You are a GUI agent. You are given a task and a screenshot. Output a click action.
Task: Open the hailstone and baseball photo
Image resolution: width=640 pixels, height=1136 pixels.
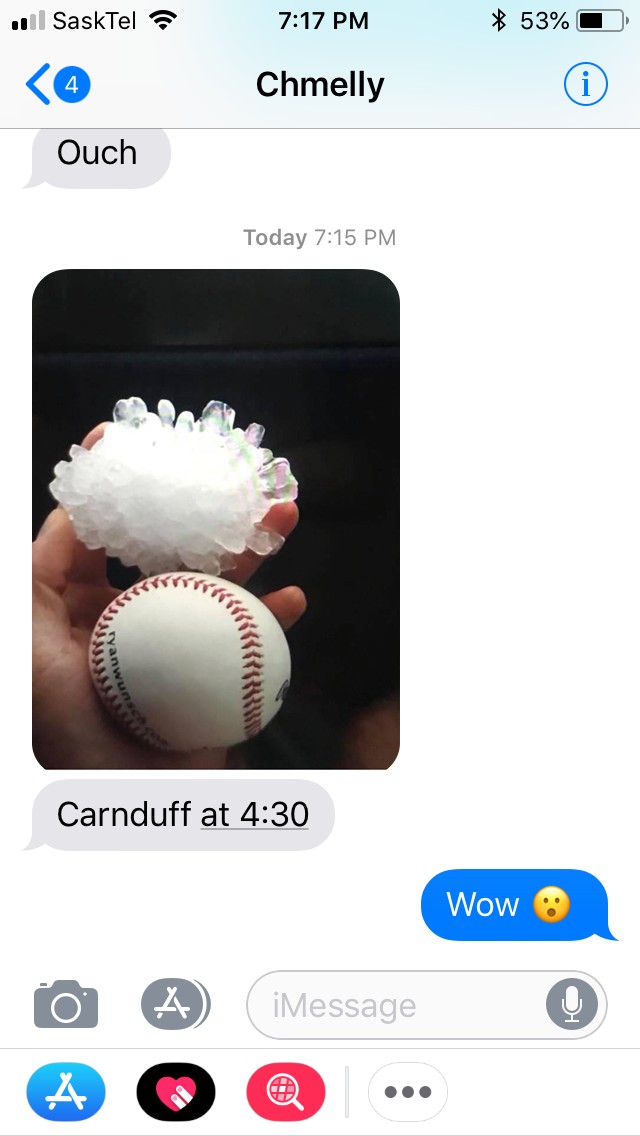click(216, 519)
